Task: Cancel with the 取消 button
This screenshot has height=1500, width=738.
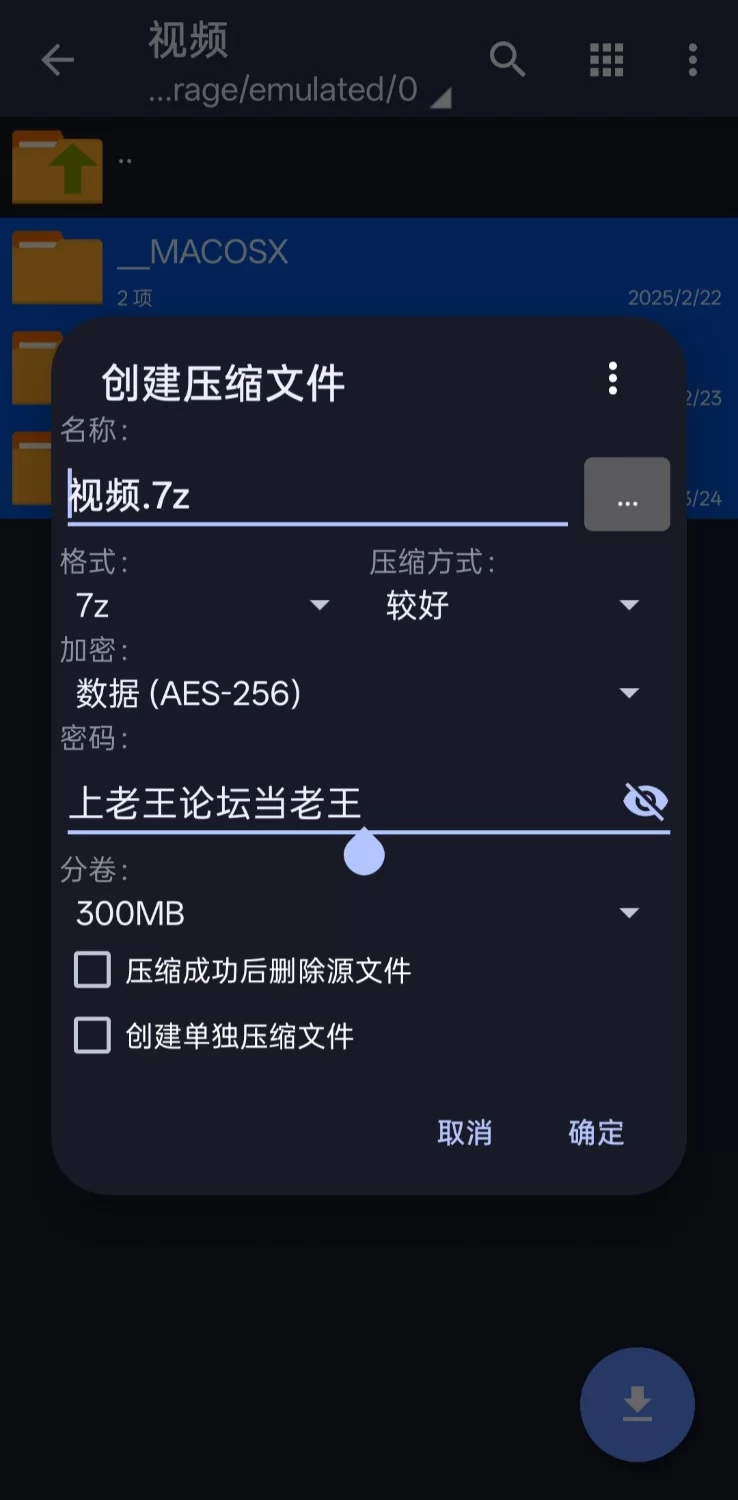Action: [465, 1132]
